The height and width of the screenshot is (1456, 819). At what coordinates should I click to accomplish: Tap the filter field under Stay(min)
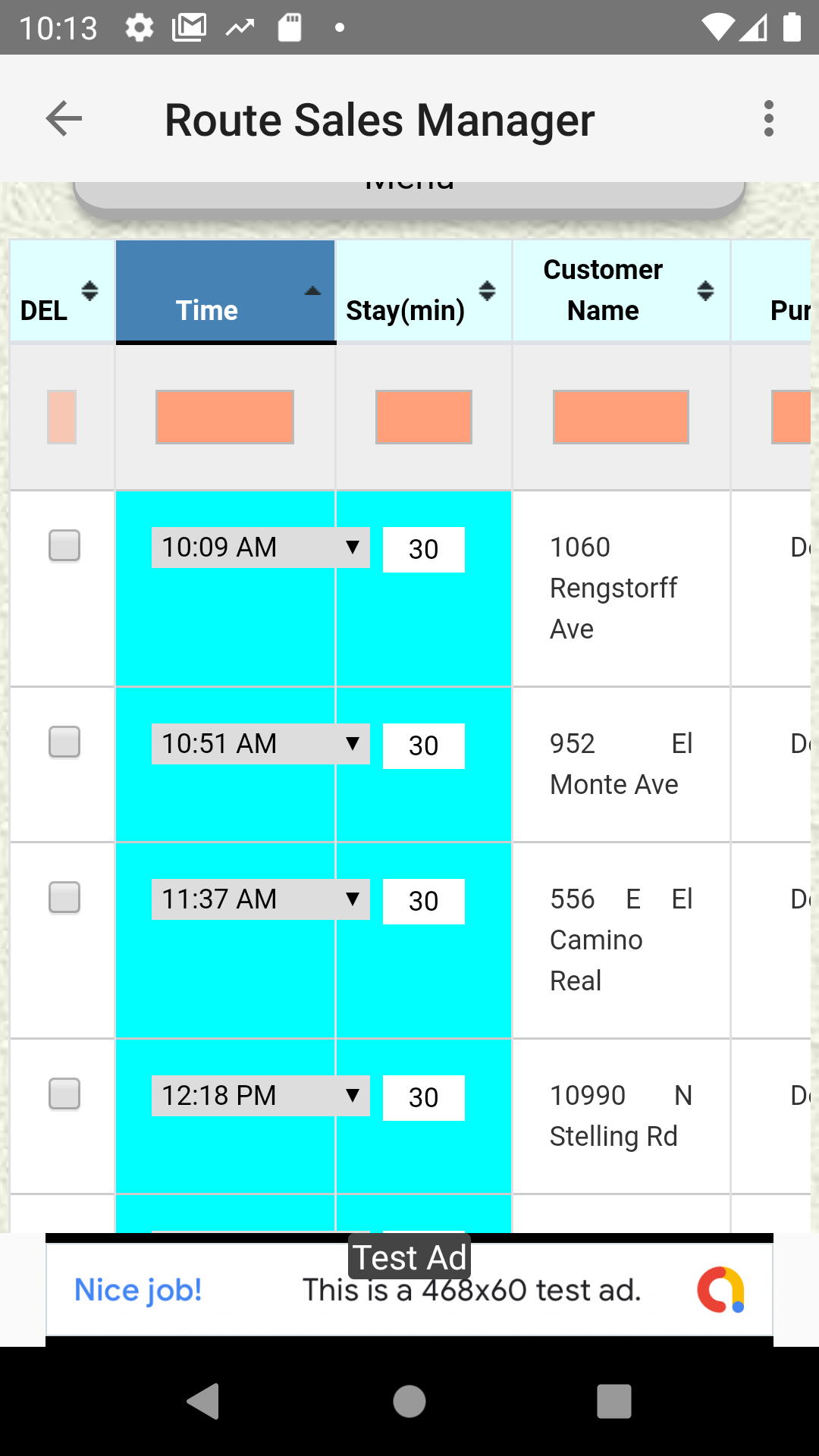424,417
